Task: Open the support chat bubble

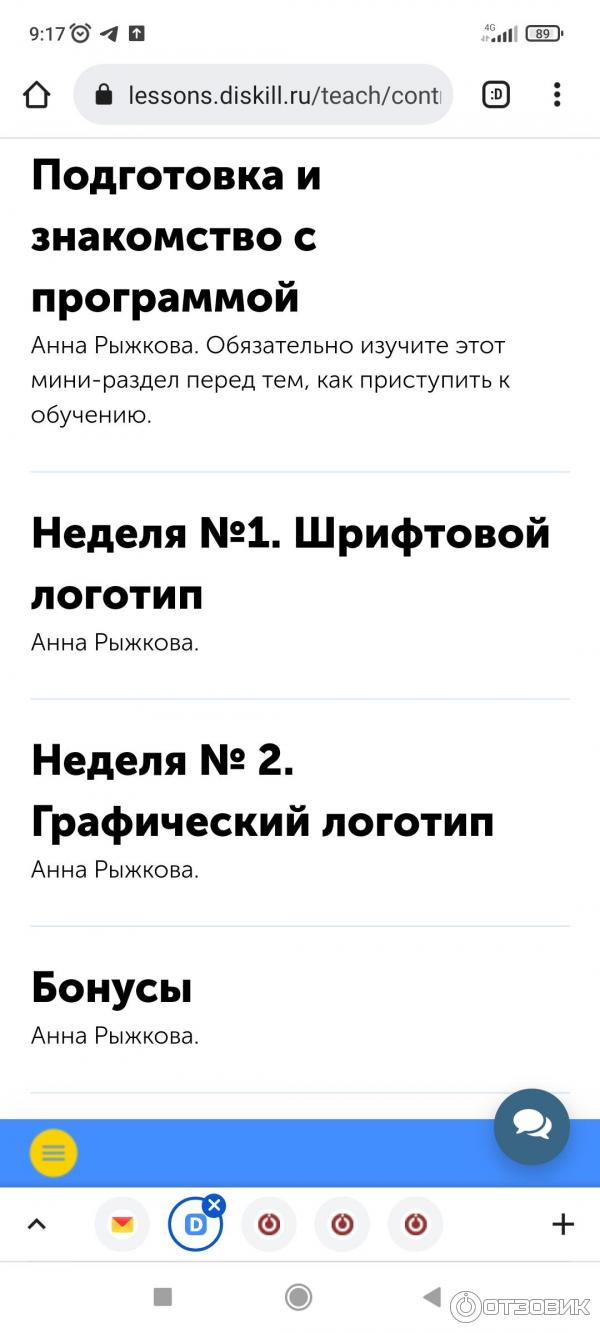Action: pyautogui.click(x=532, y=1127)
